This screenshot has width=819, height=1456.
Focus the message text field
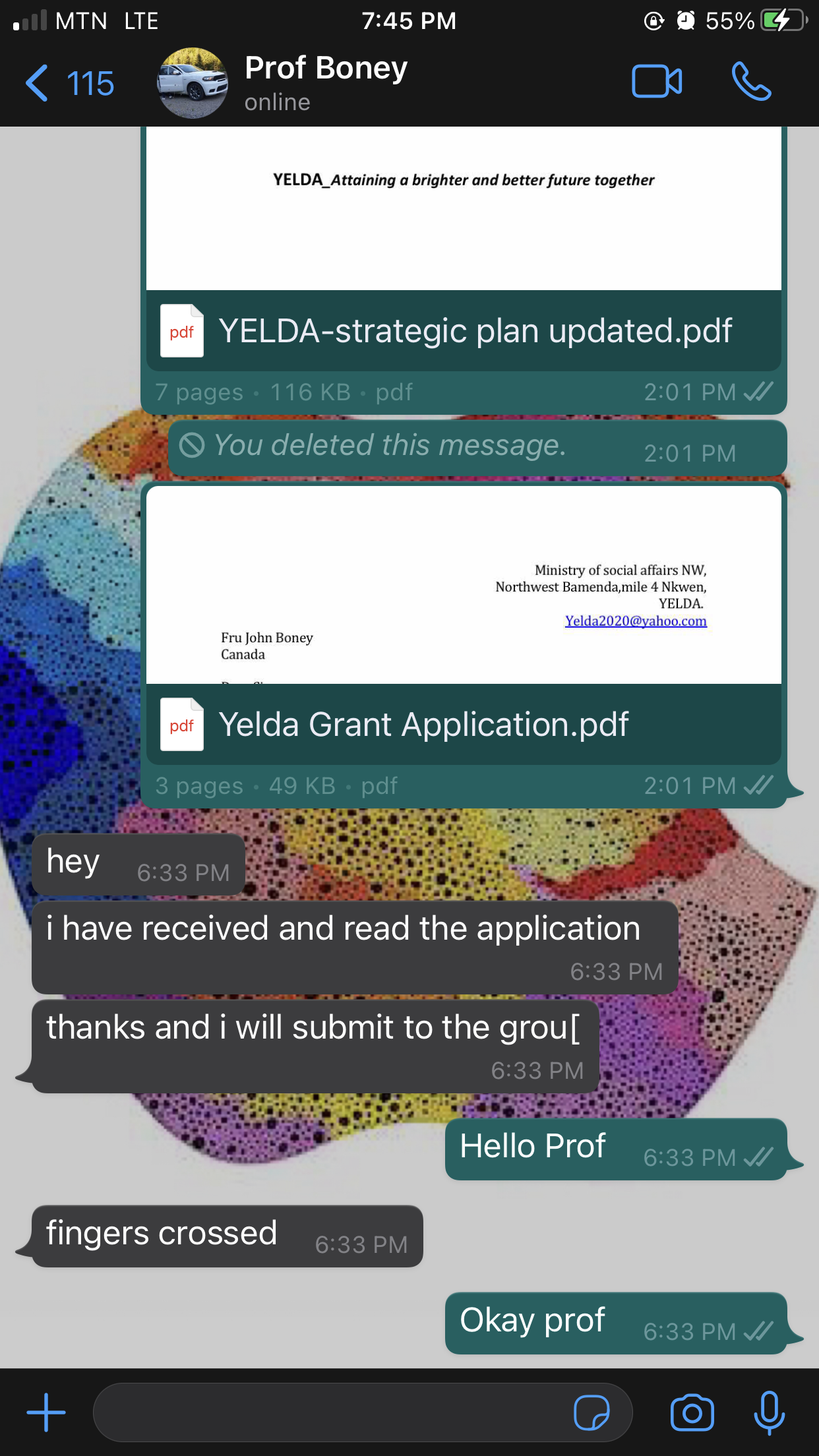tap(330, 1412)
